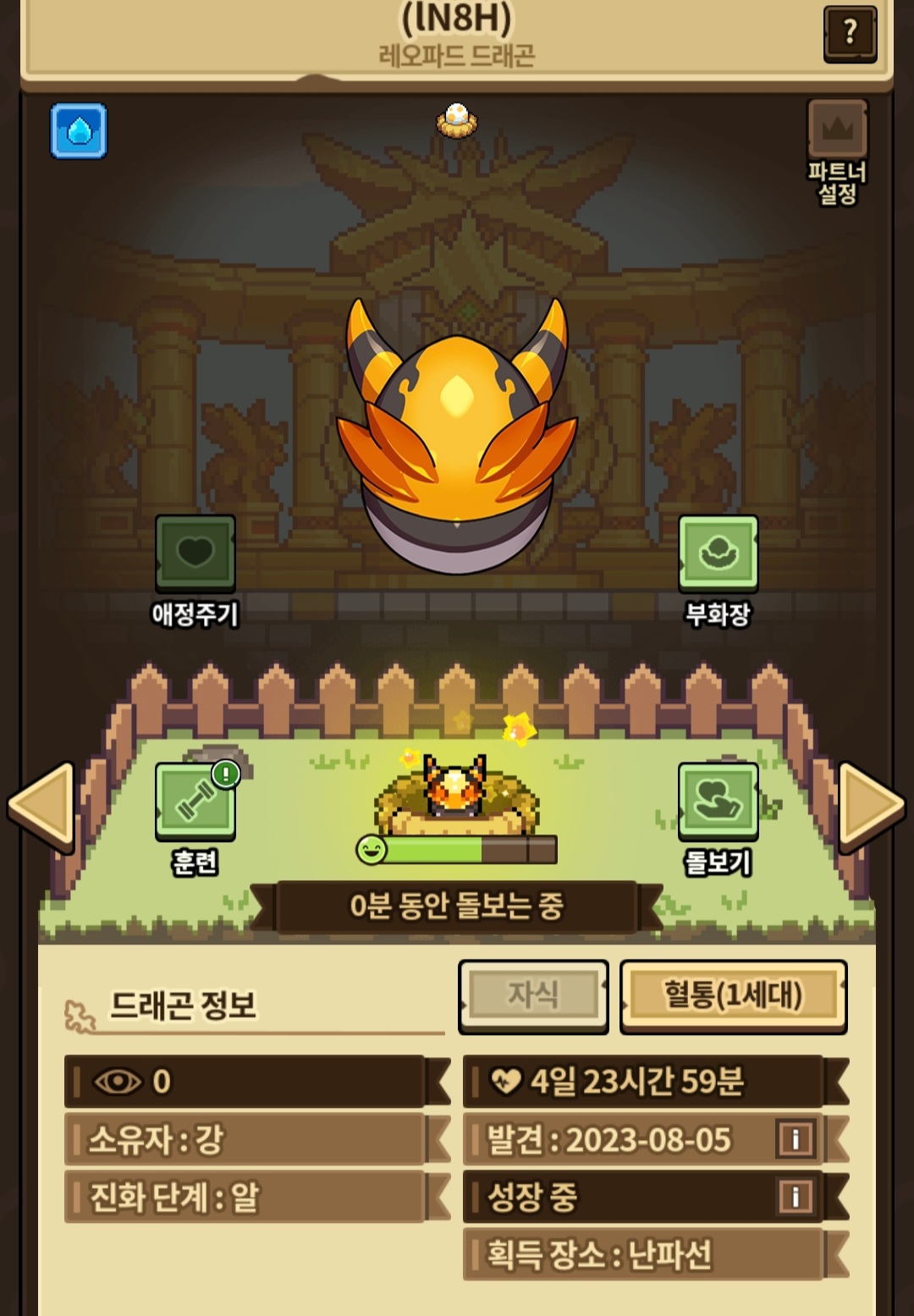The height and width of the screenshot is (1316, 914).
Task: Tap the egg nest icon at top
Action: [x=456, y=120]
